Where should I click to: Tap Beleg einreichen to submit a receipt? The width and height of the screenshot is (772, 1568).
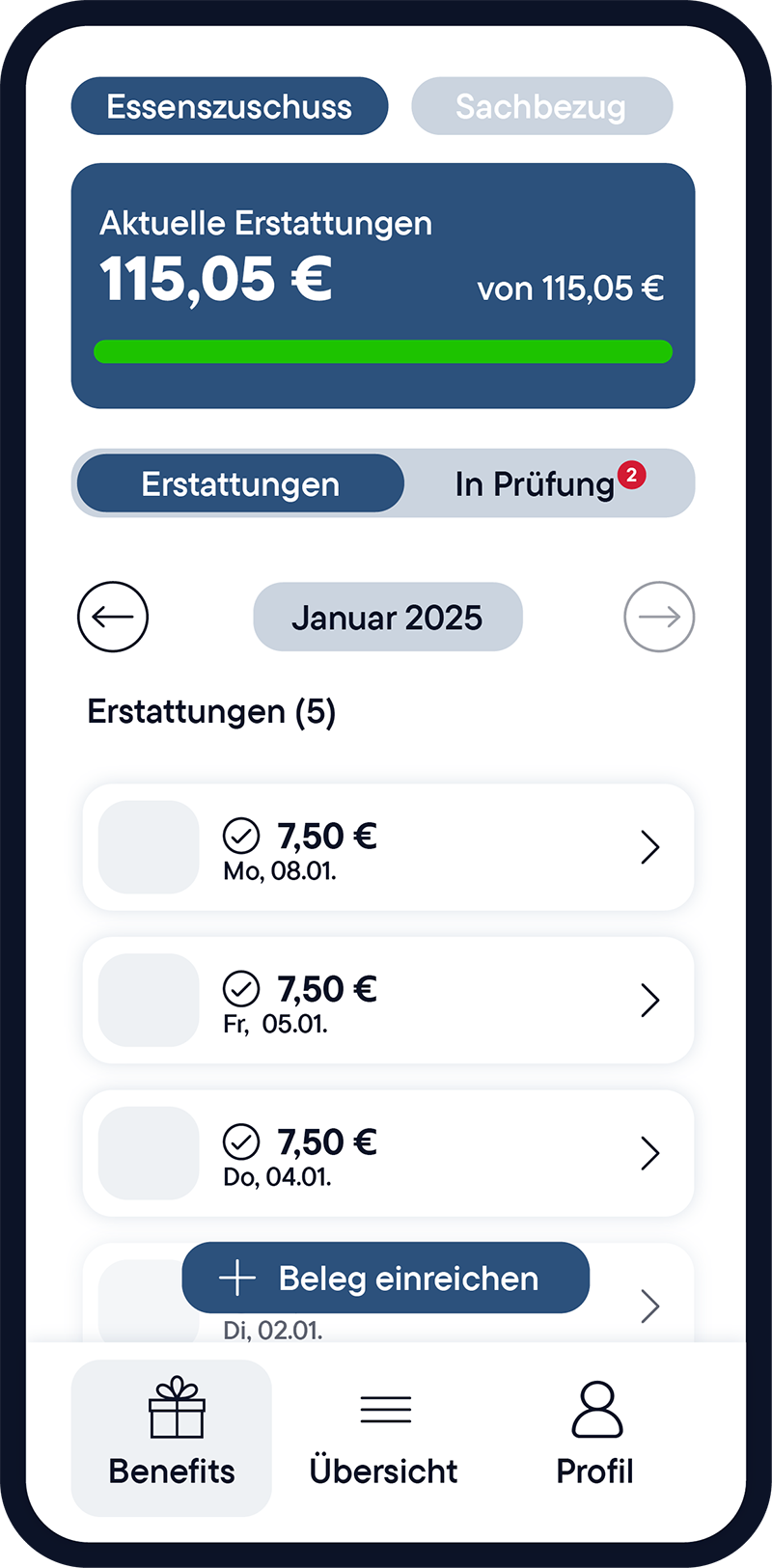click(x=385, y=1278)
